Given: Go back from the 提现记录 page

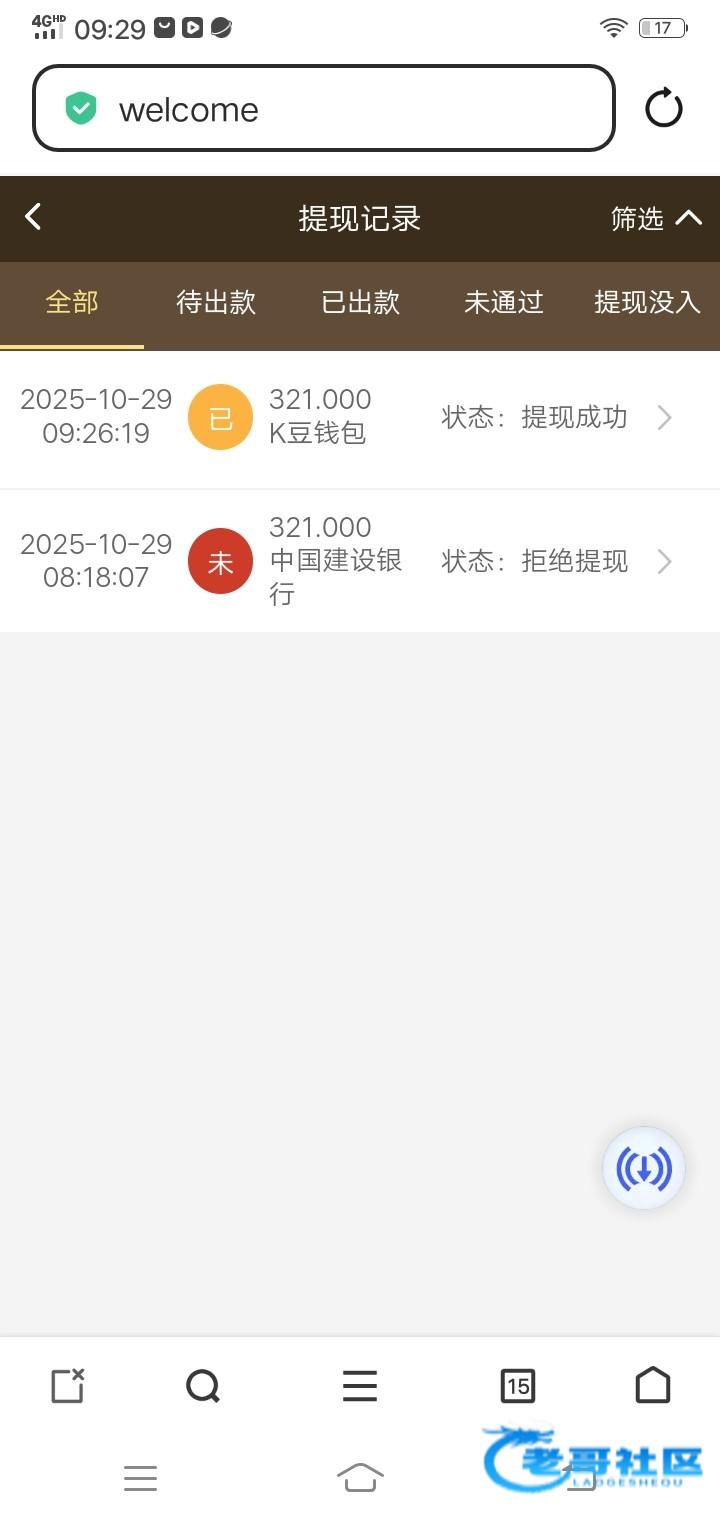Looking at the screenshot, I should pyautogui.click(x=34, y=217).
